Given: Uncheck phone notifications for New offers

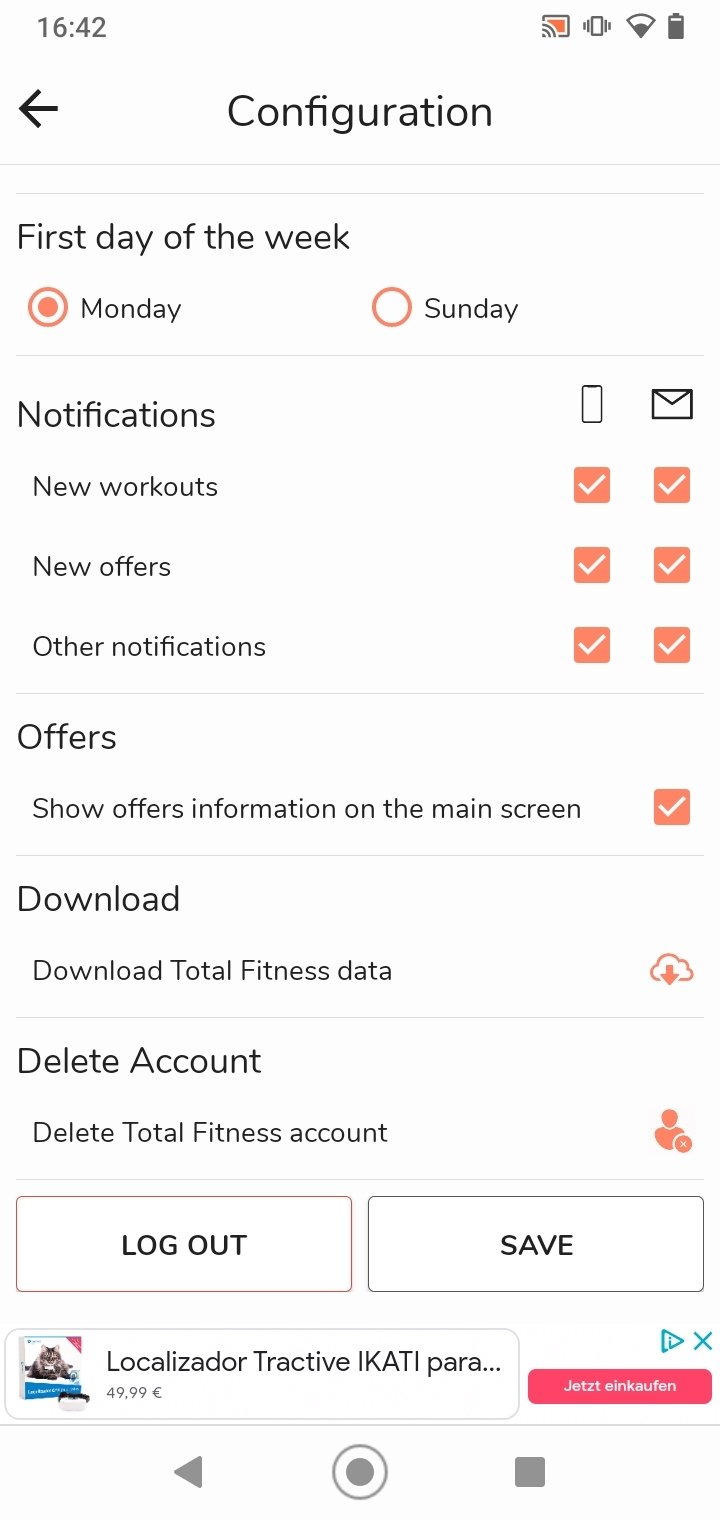Looking at the screenshot, I should 592,566.
